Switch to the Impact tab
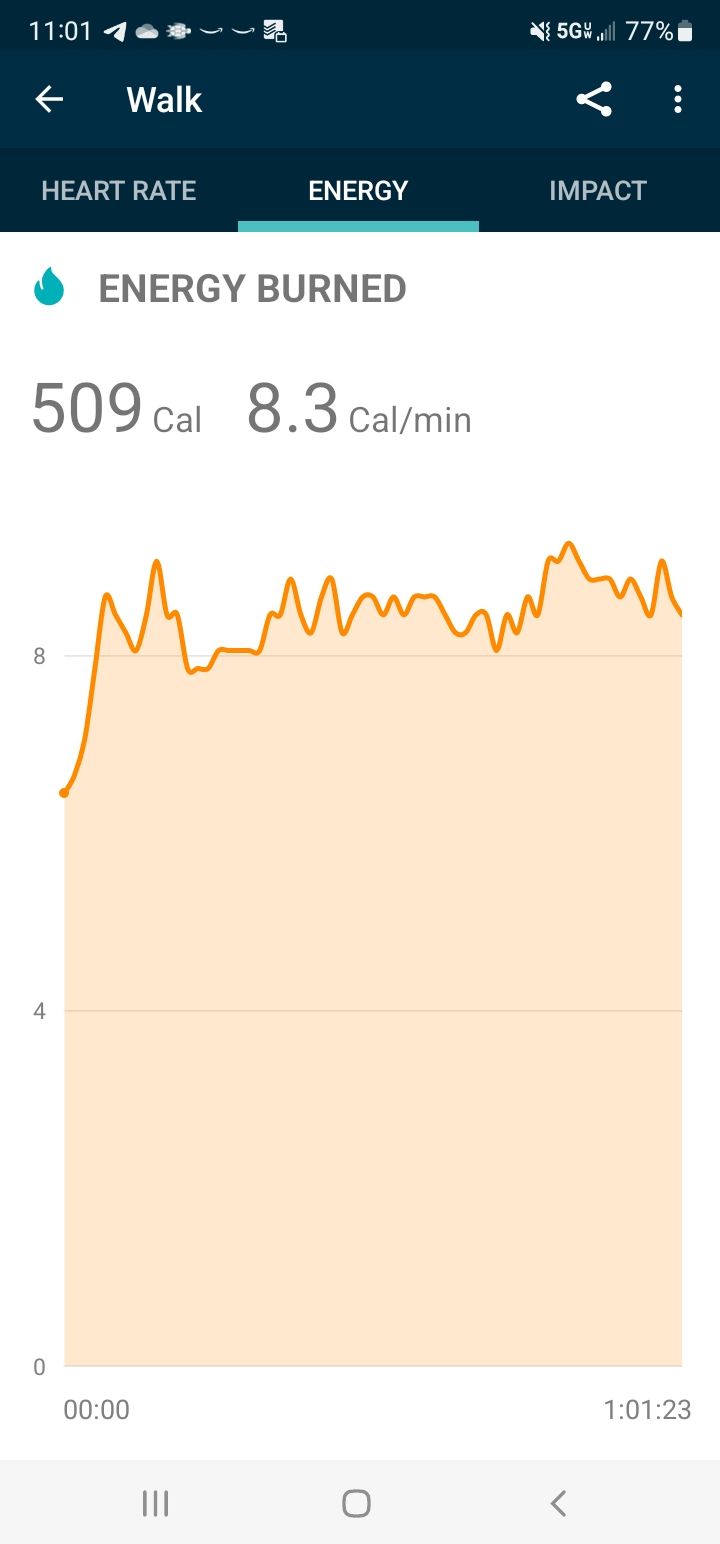Image resolution: width=720 pixels, height=1544 pixels. pyautogui.click(x=598, y=190)
